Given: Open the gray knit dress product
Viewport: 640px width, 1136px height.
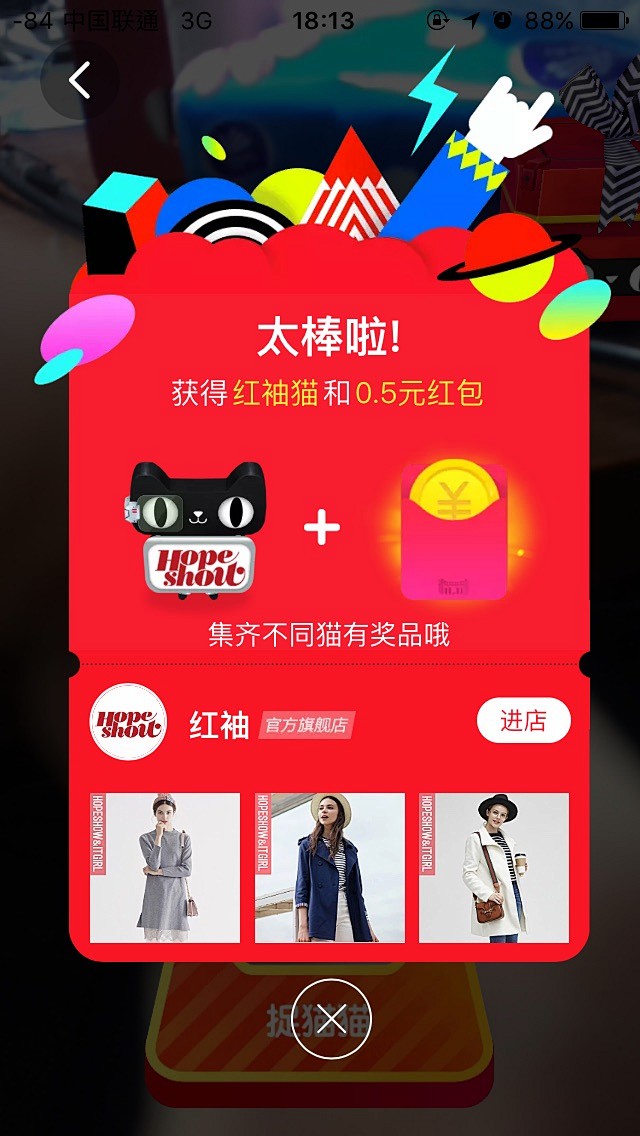Looking at the screenshot, I should tap(165, 867).
